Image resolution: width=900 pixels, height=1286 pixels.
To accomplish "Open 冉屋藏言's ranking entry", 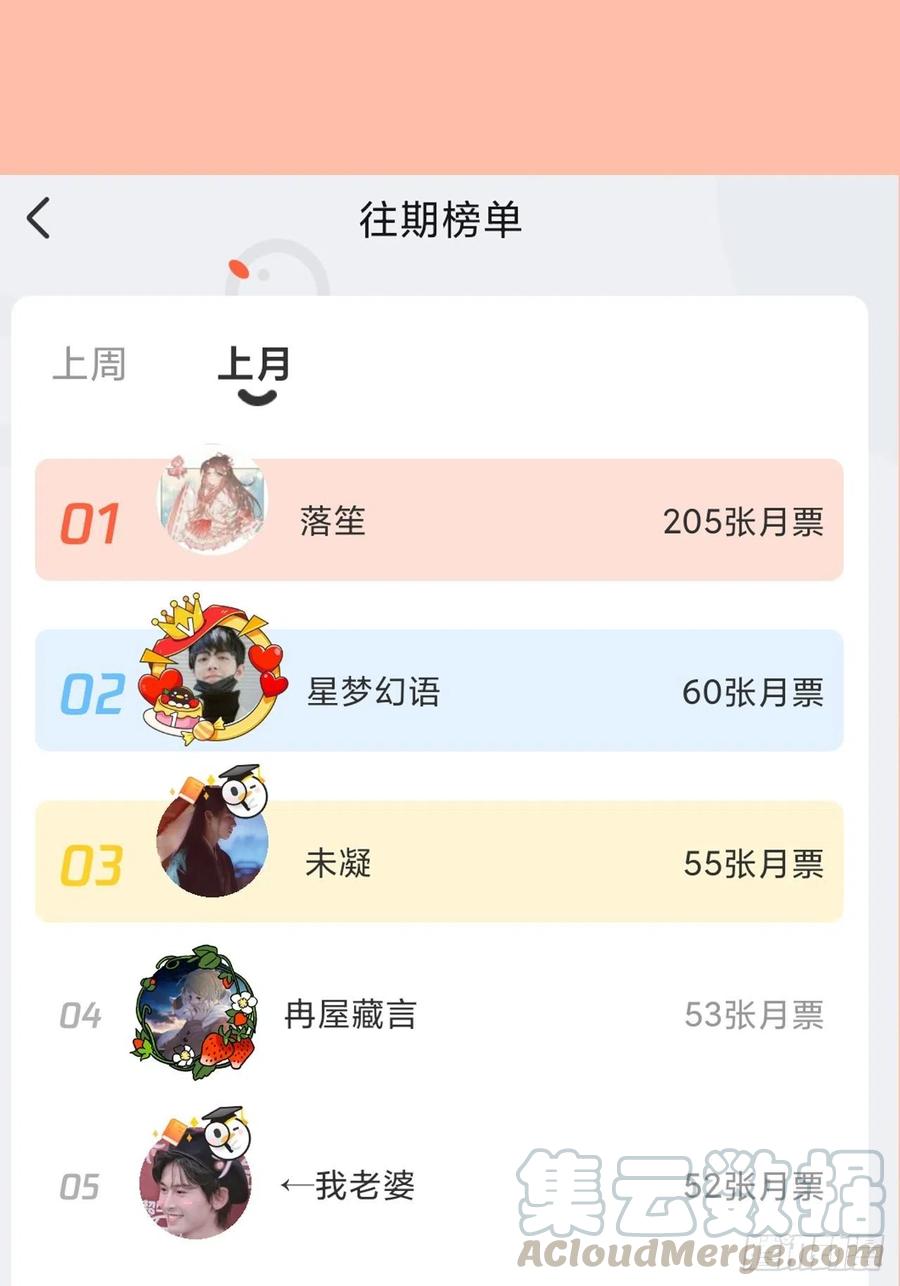I will (x=439, y=1016).
